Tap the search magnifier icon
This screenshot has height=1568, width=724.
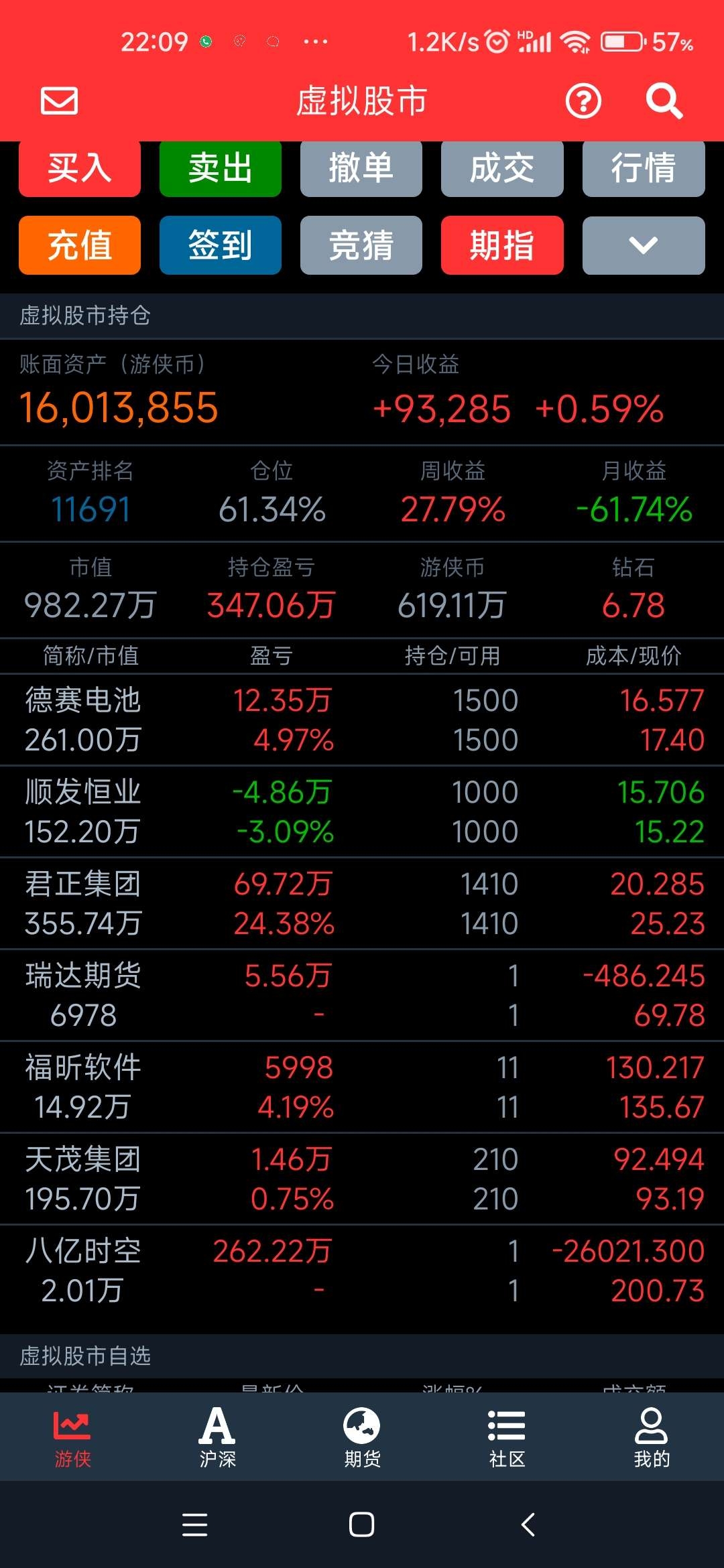click(664, 101)
